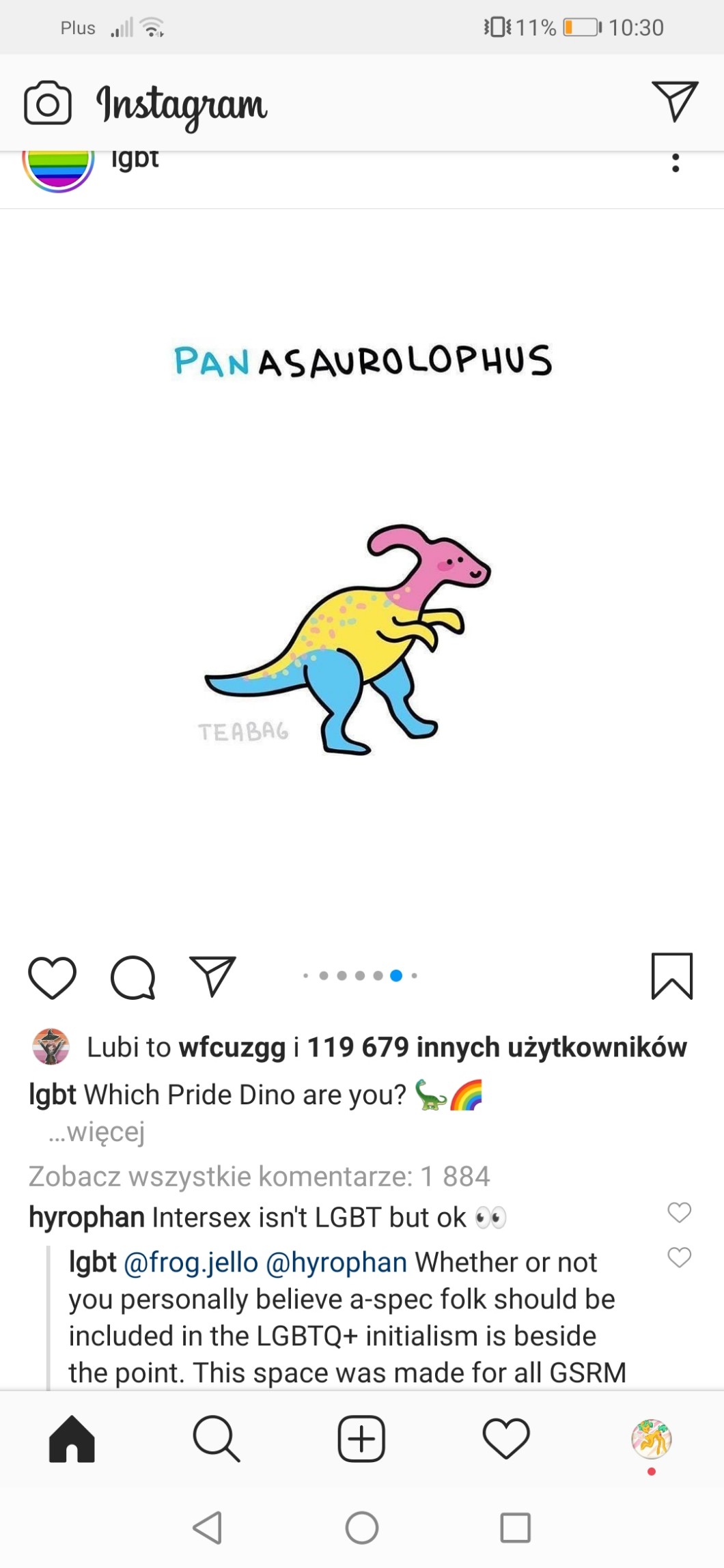Like hyrophan's comment

pyautogui.click(x=679, y=1212)
